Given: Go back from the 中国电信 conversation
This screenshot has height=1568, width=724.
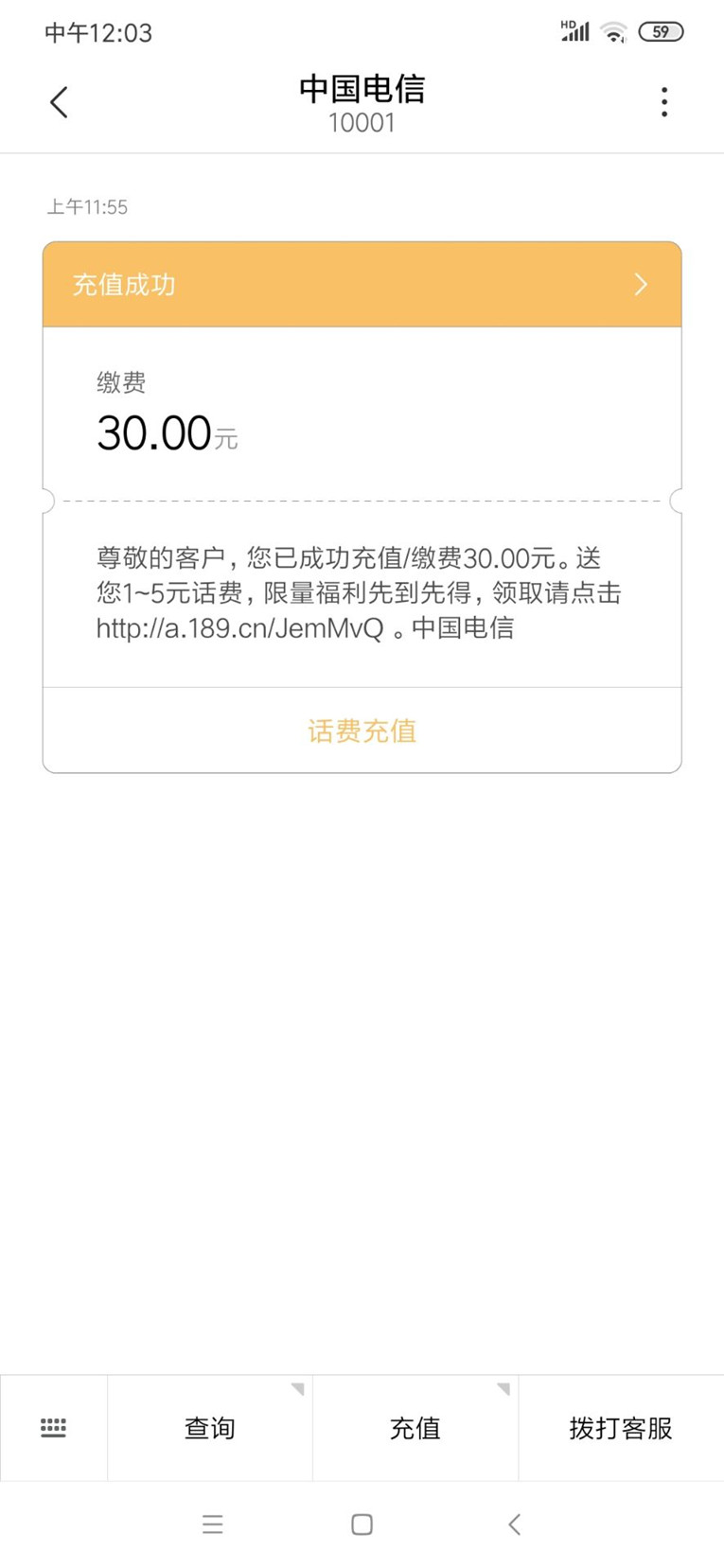Looking at the screenshot, I should click(x=59, y=102).
